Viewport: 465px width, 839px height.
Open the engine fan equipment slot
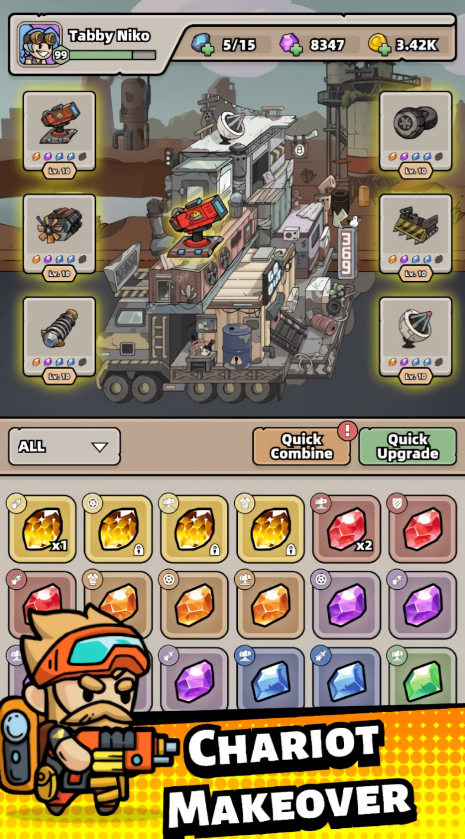[x=59, y=234]
